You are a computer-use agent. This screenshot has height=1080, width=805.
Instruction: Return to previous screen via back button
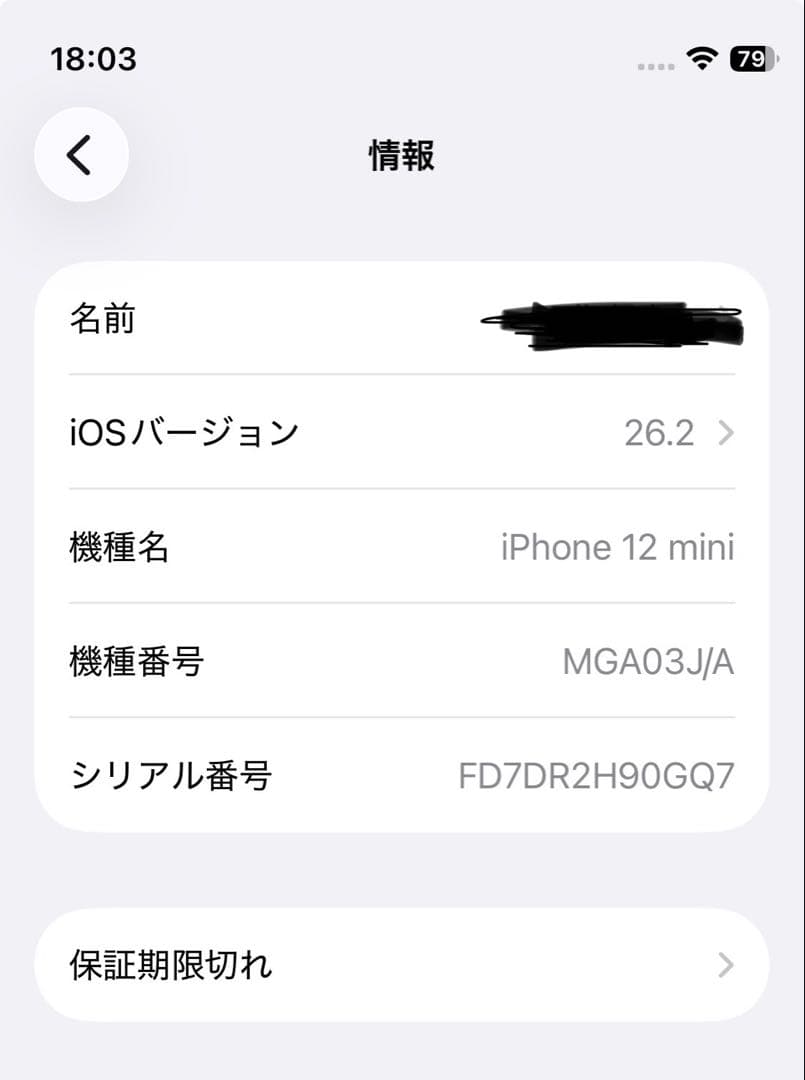click(x=80, y=154)
